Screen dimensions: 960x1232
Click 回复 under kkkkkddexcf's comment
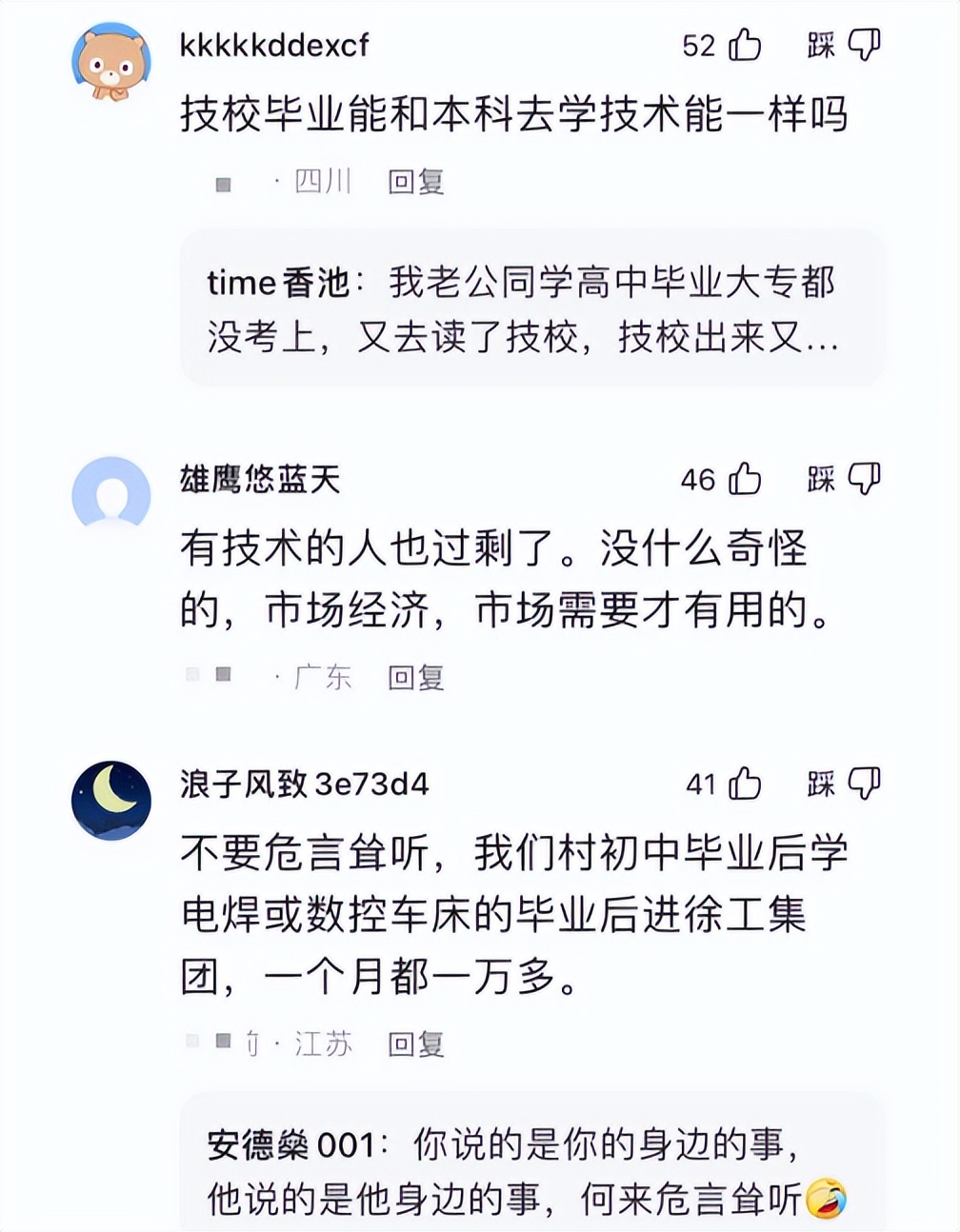417,184
